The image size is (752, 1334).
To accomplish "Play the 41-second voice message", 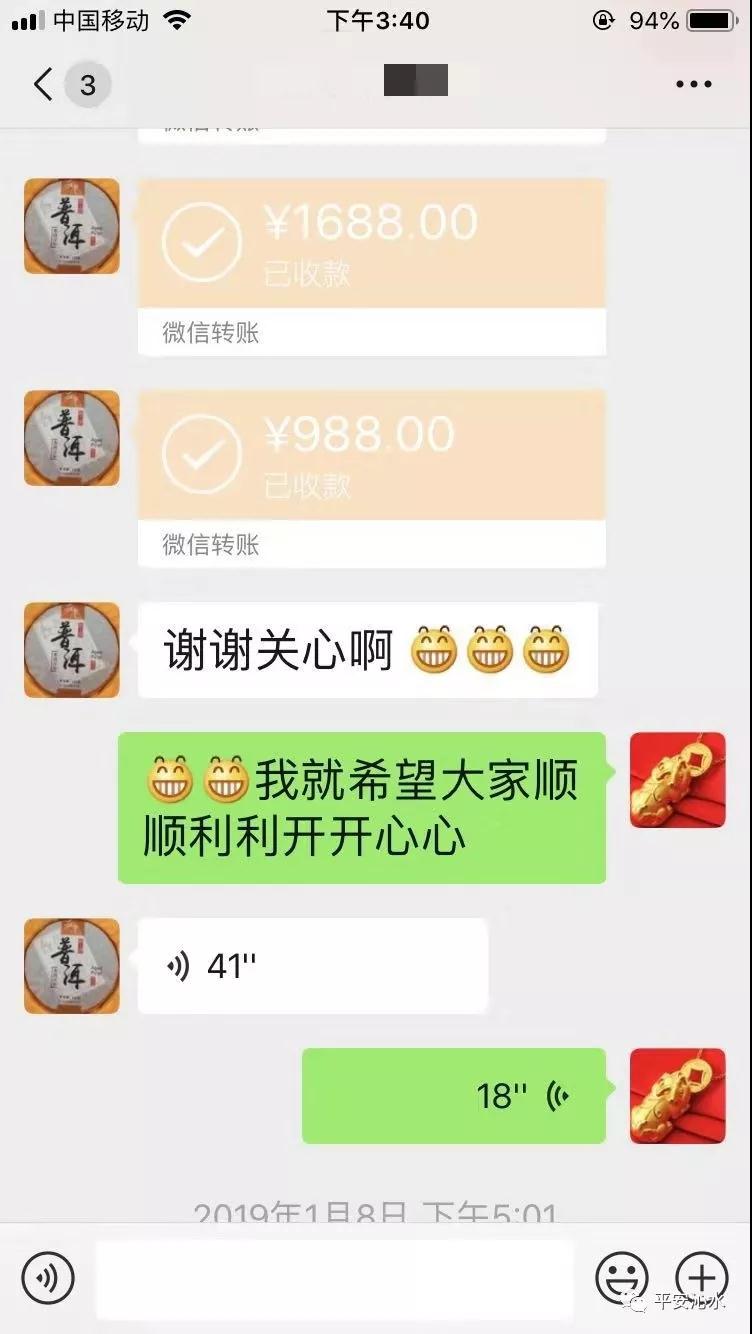I will (x=312, y=966).
